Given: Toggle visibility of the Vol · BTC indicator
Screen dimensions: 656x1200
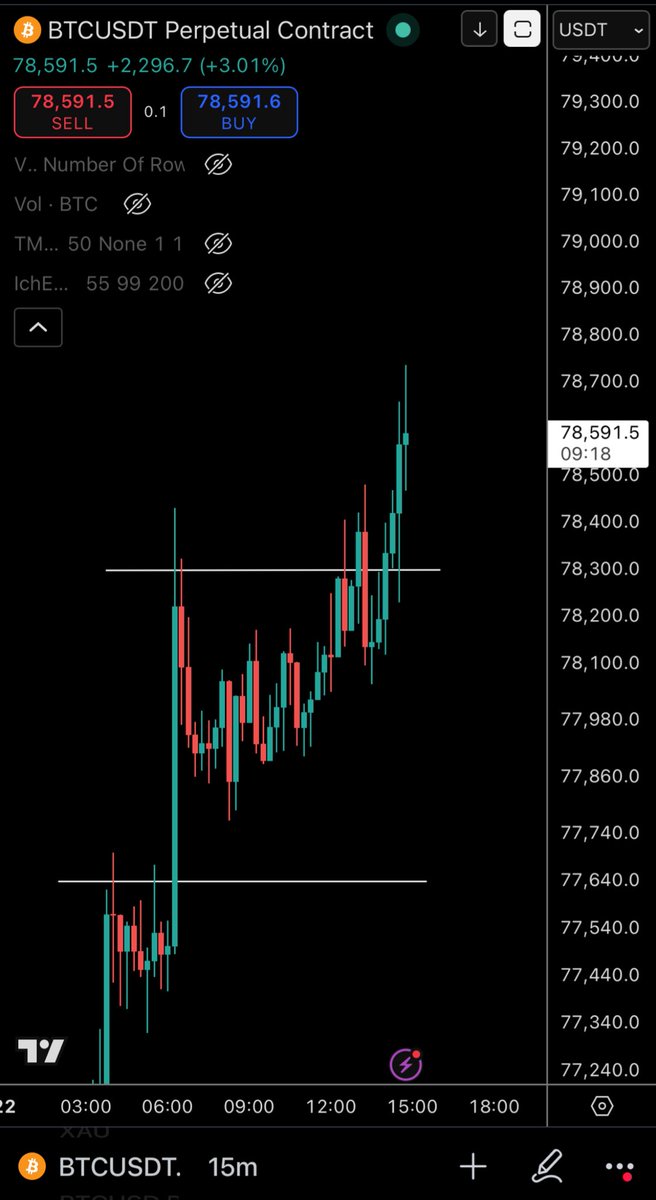Looking at the screenshot, I should coord(137,204).
